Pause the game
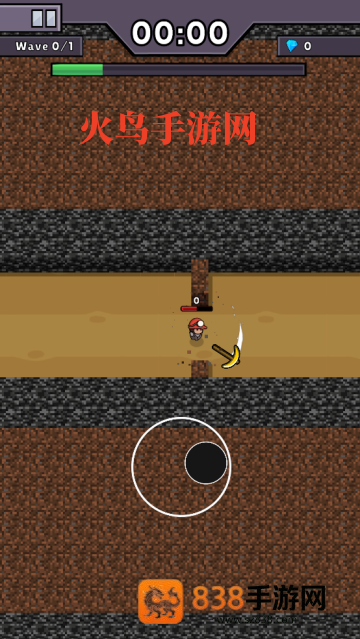360x639 pixels. click(x=44, y=19)
